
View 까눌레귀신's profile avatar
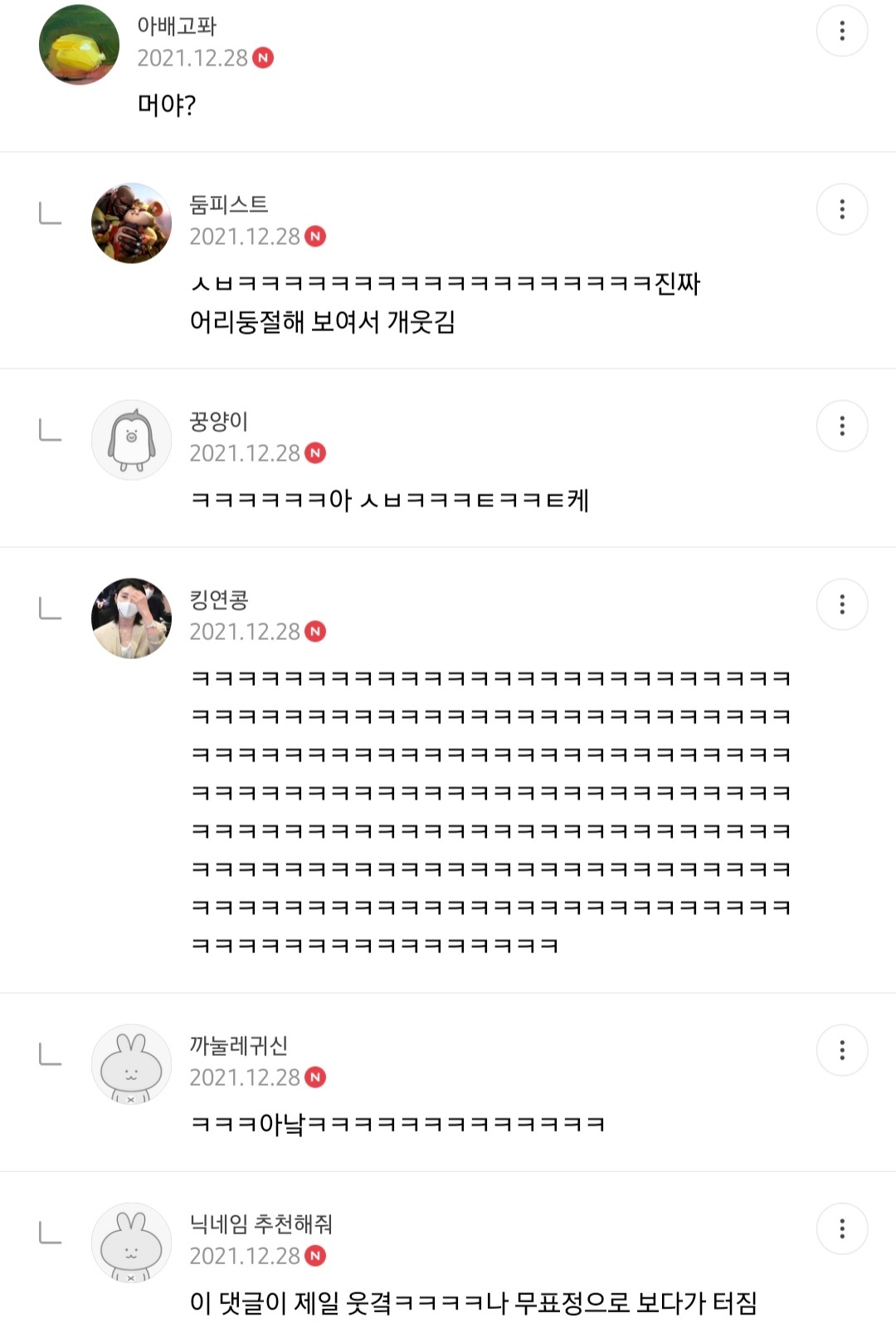[131, 1064]
